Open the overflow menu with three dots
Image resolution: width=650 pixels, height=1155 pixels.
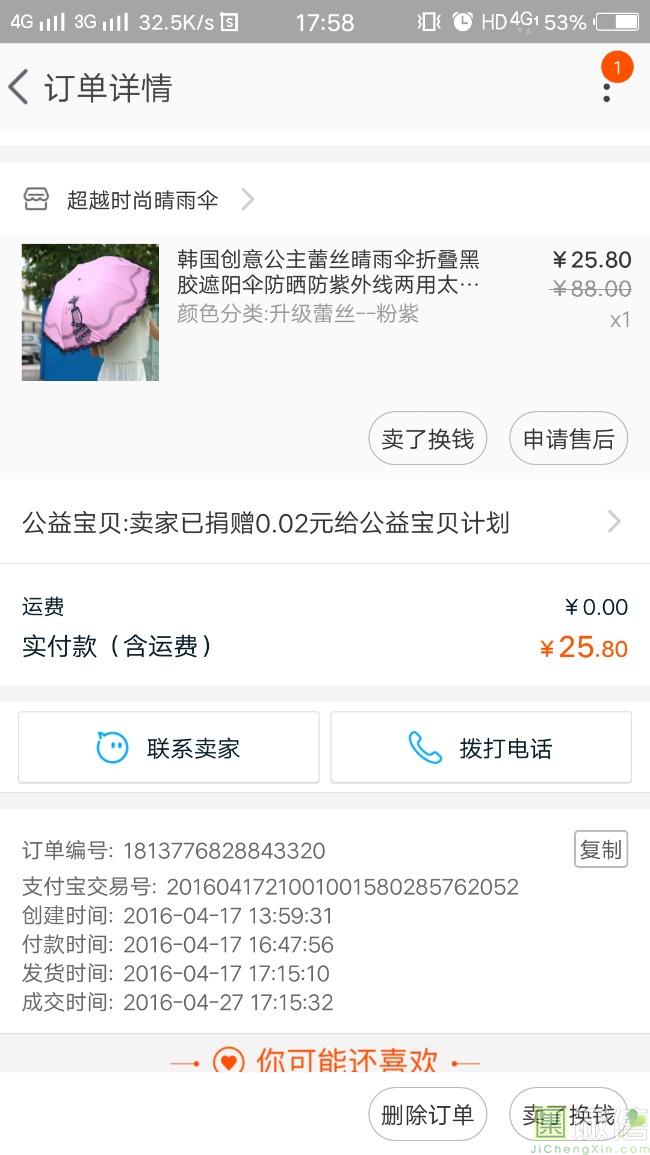(x=606, y=89)
